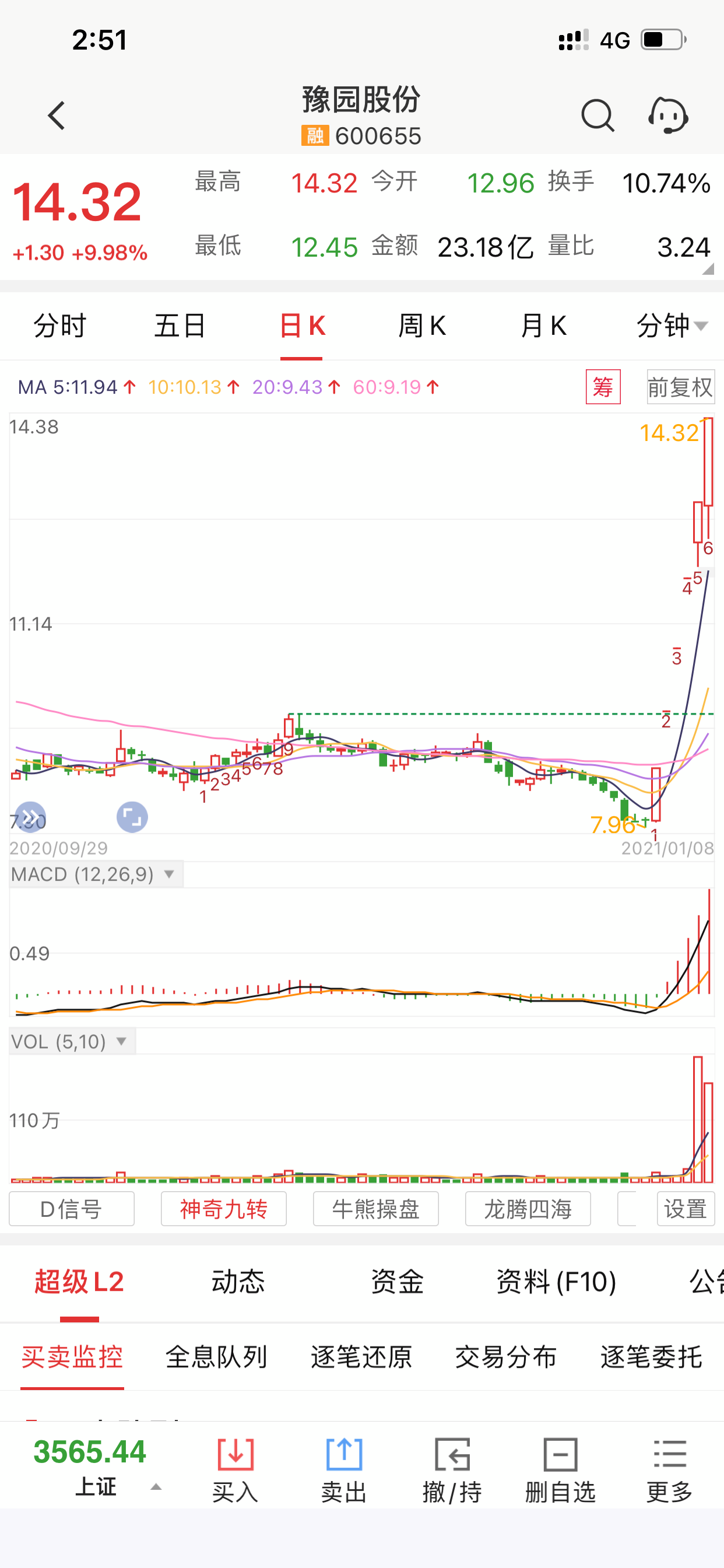
Task: Switch to the 分时 chart tab
Action: [x=59, y=325]
